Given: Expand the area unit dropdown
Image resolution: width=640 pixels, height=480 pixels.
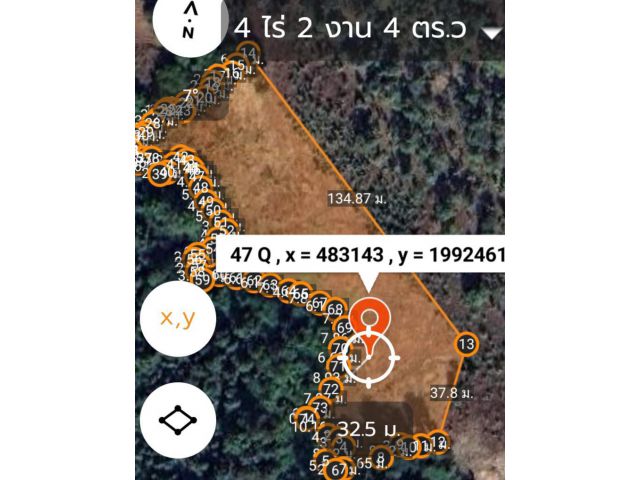Looking at the screenshot, I should click(x=490, y=32).
